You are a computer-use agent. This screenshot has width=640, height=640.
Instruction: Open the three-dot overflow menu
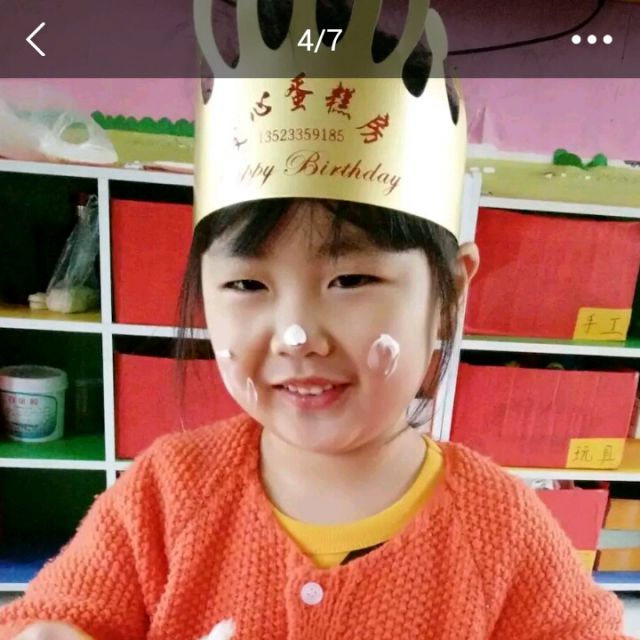(591, 40)
